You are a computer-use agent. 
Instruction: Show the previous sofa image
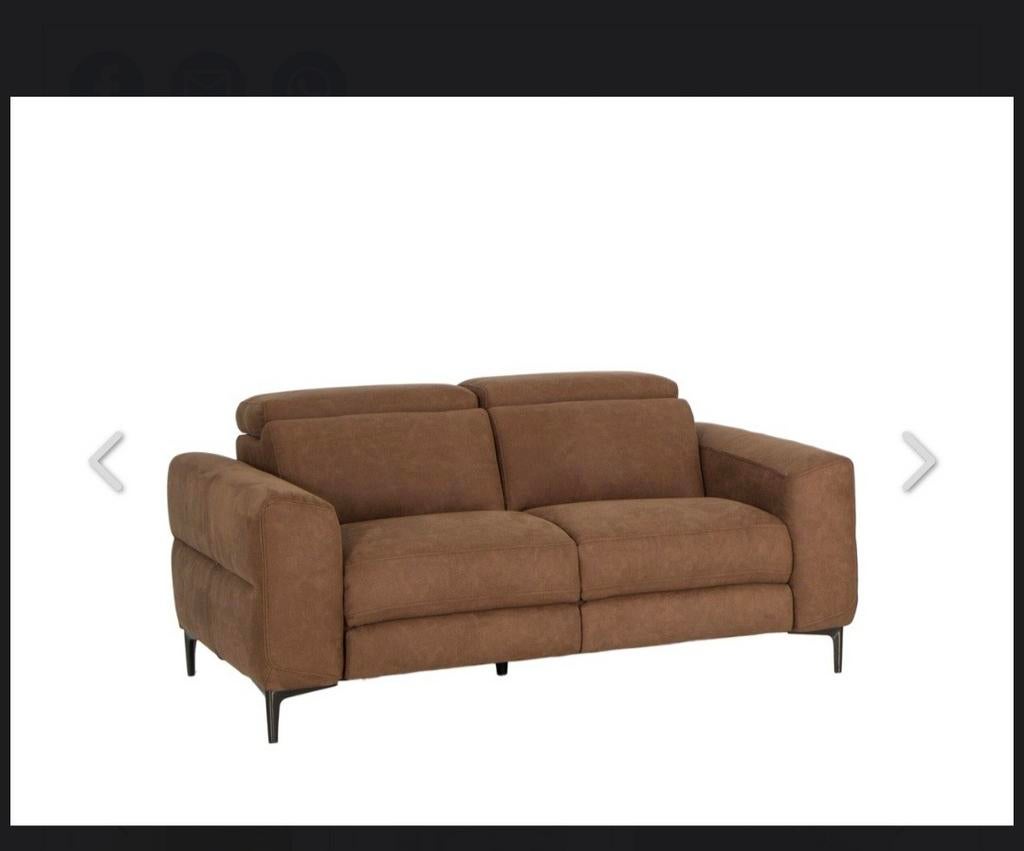point(107,462)
